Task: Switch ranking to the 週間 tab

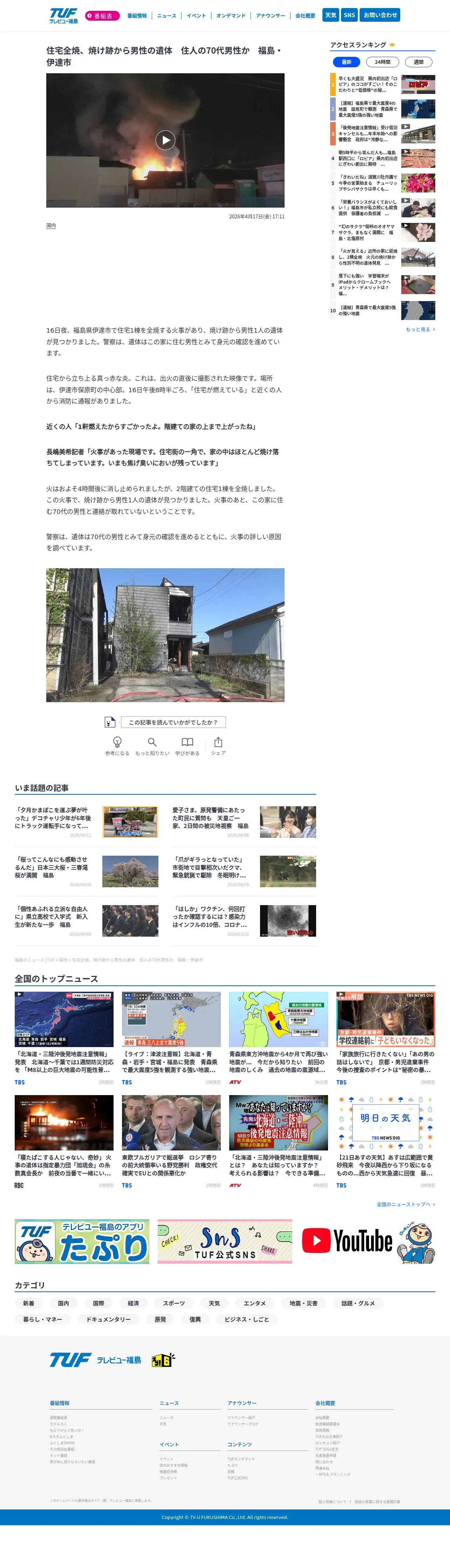Action: click(418, 62)
